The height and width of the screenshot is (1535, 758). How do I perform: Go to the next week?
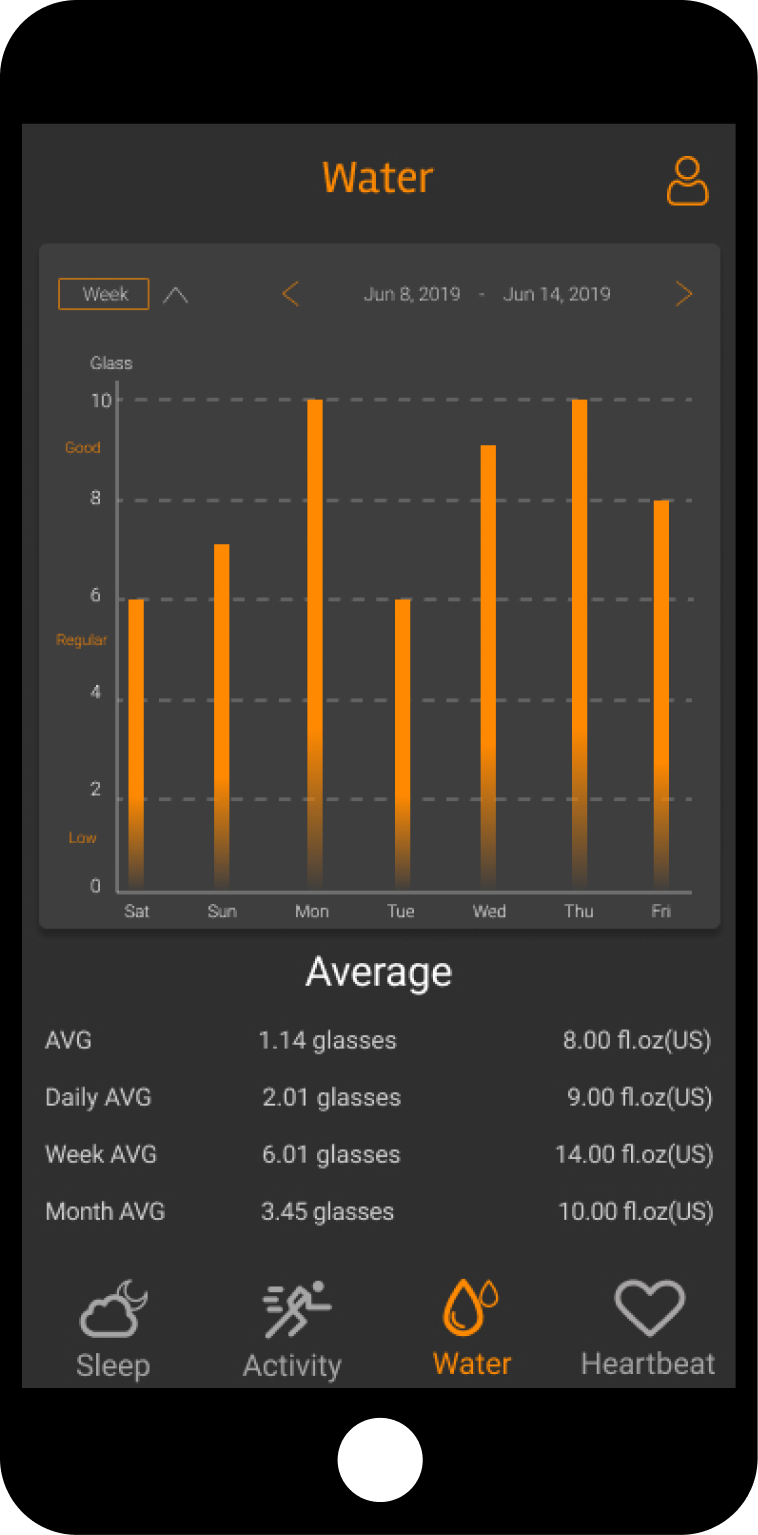coord(684,294)
